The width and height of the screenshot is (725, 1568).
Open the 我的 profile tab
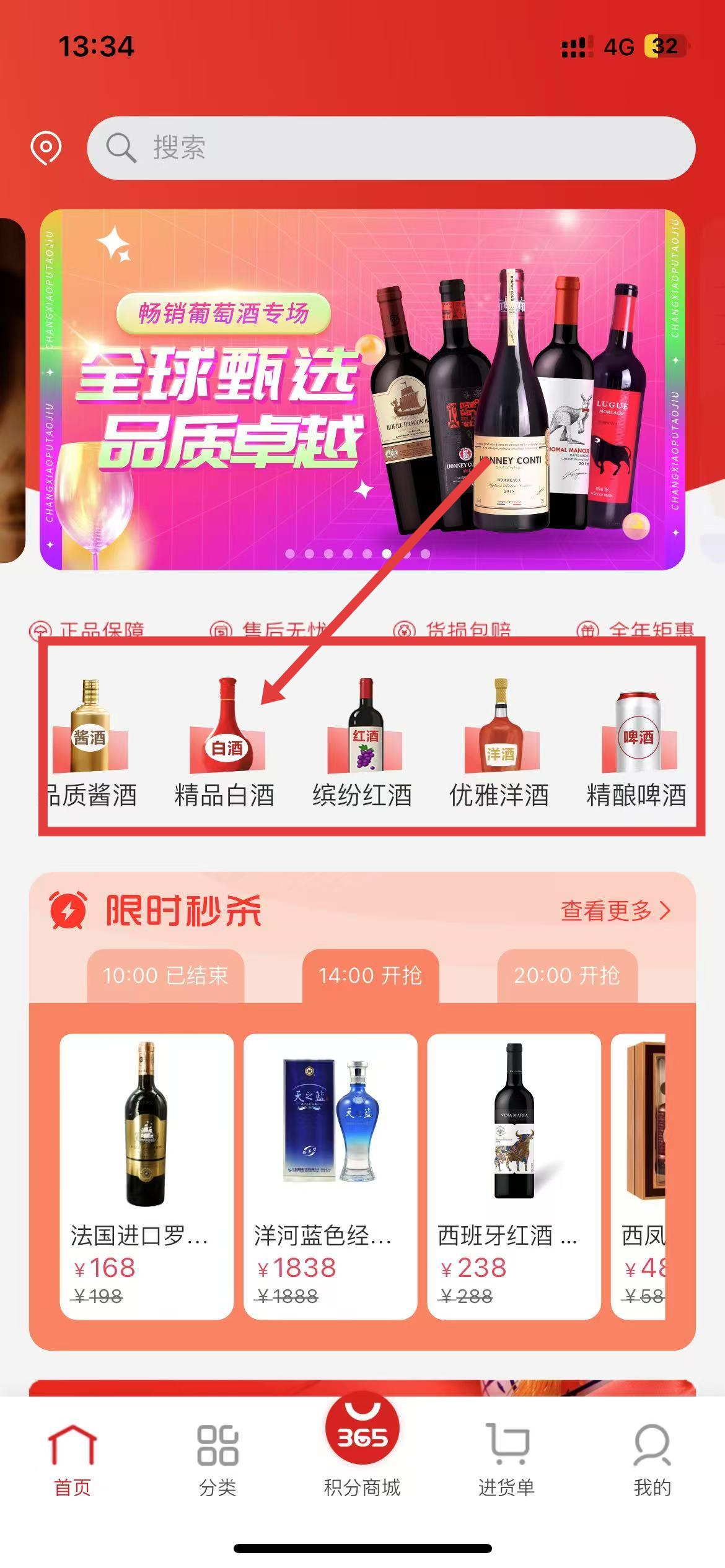pos(652,1460)
